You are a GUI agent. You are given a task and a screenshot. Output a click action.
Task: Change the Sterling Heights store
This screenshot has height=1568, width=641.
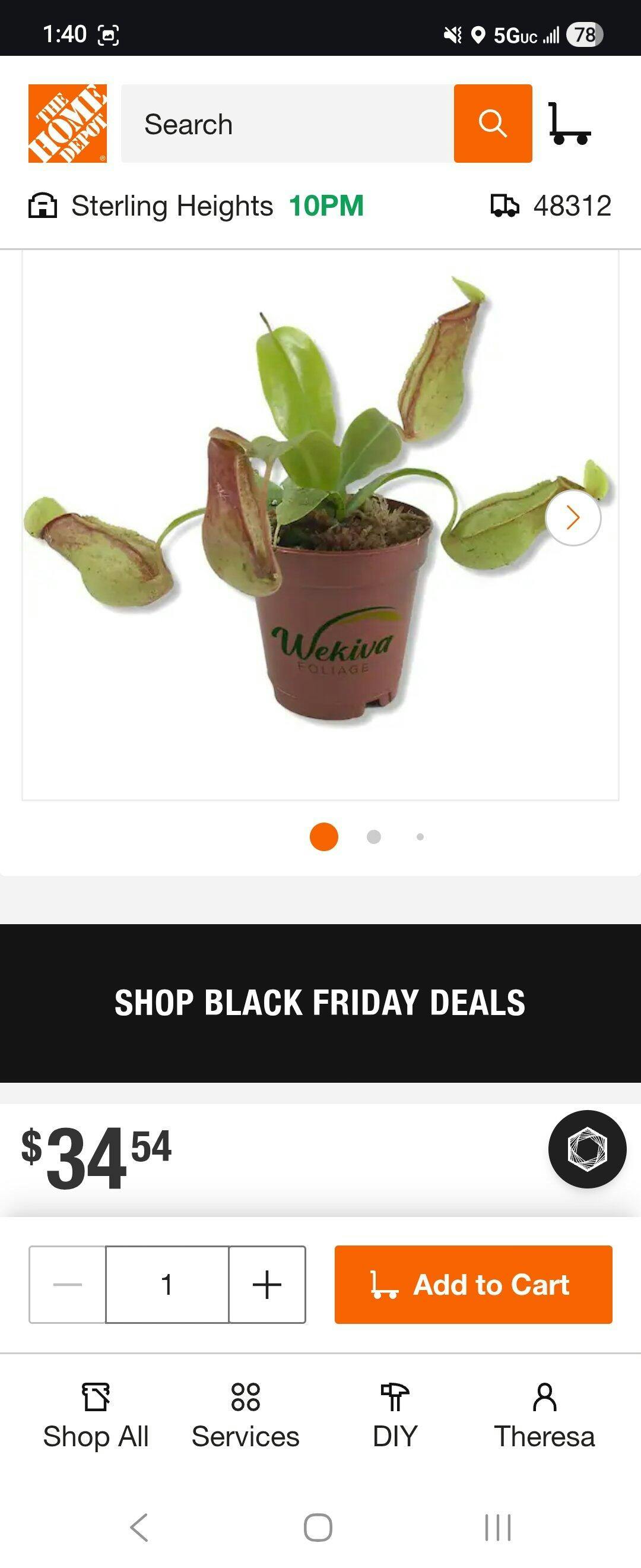(196, 206)
